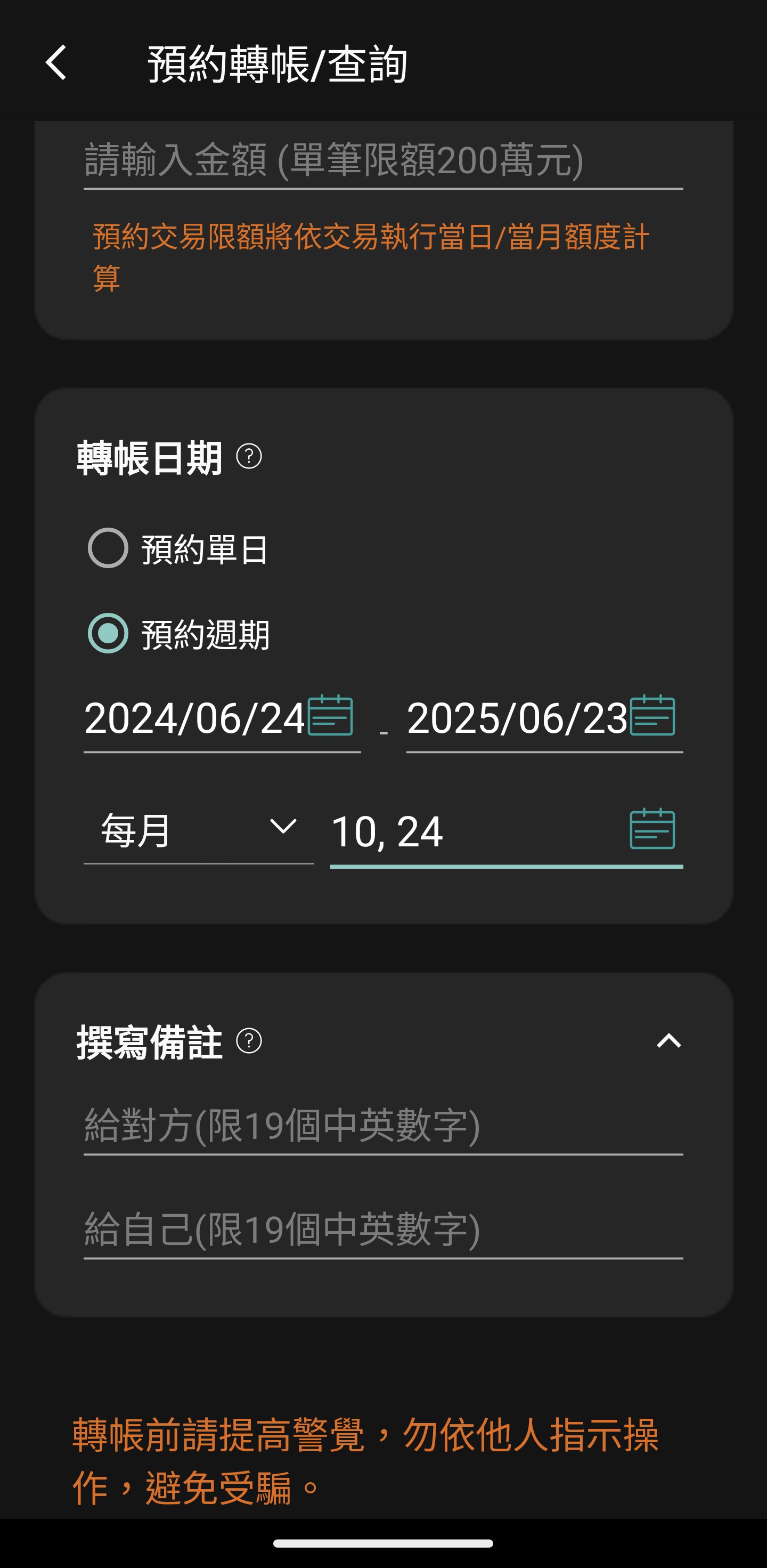The image size is (767, 1568).
Task: Tap the transfer amount input field
Action: pos(383,161)
